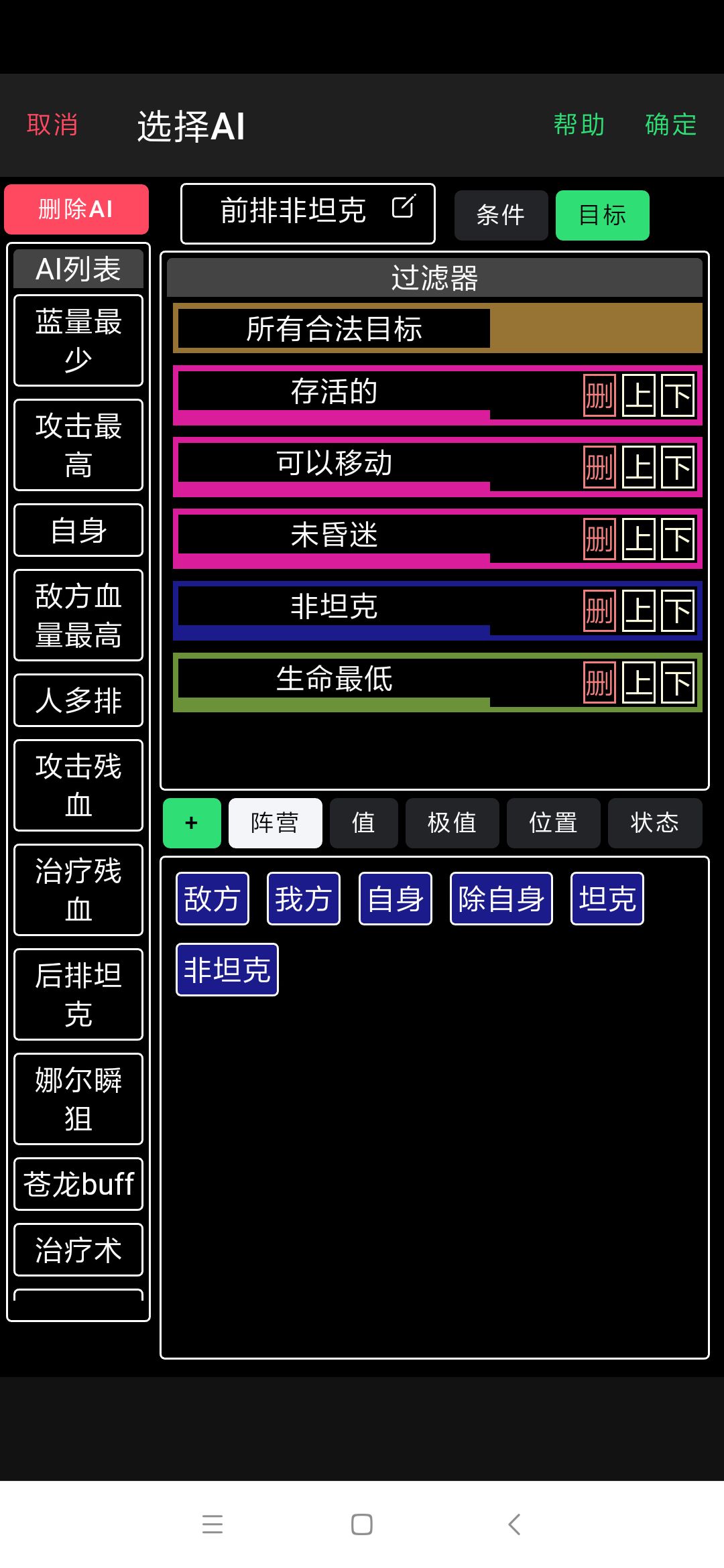Switch to the 条件 tab
The width and height of the screenshot is (724, 1568).
point(501,214)
